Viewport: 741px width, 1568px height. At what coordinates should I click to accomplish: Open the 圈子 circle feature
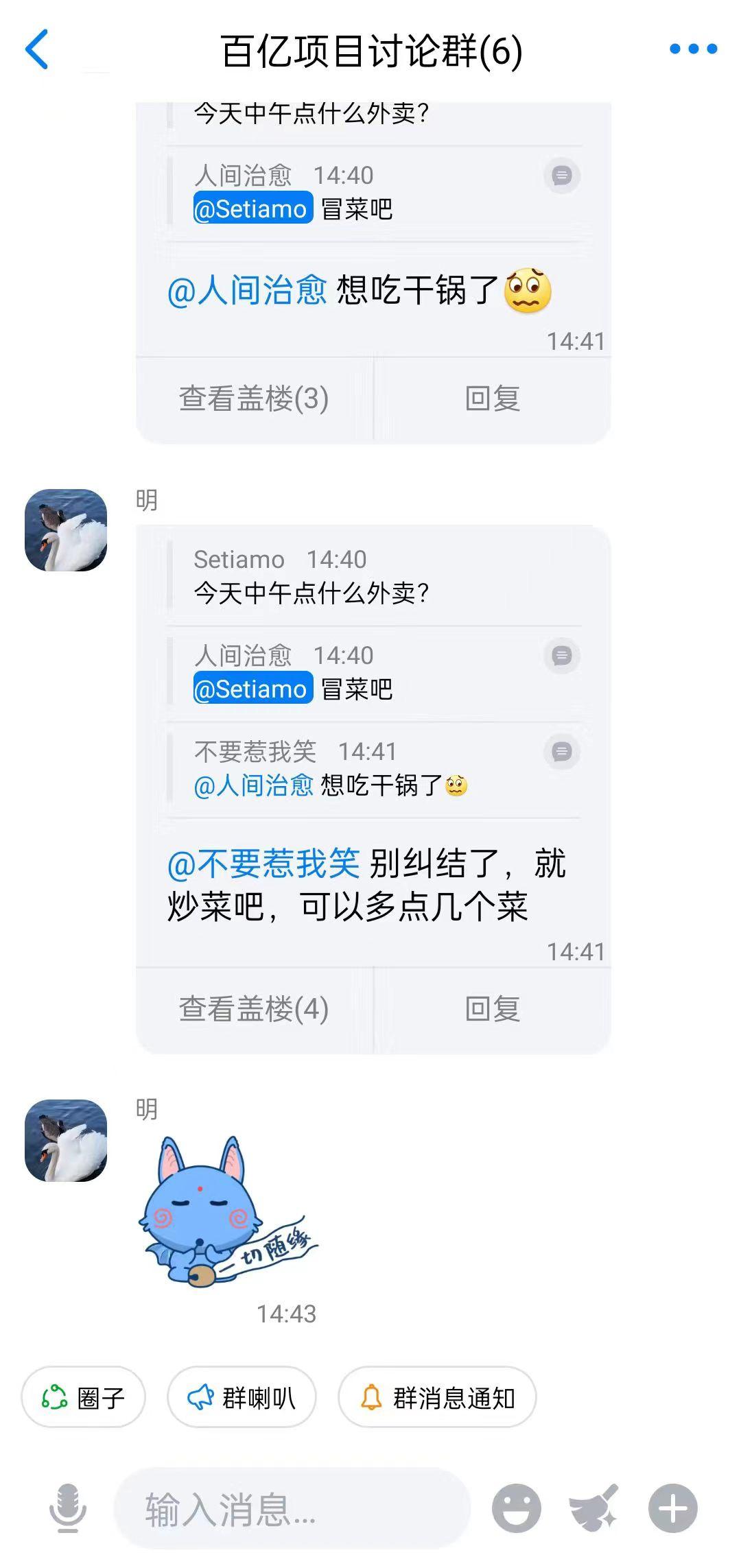pyautogui.click(x=82, y=1397)
